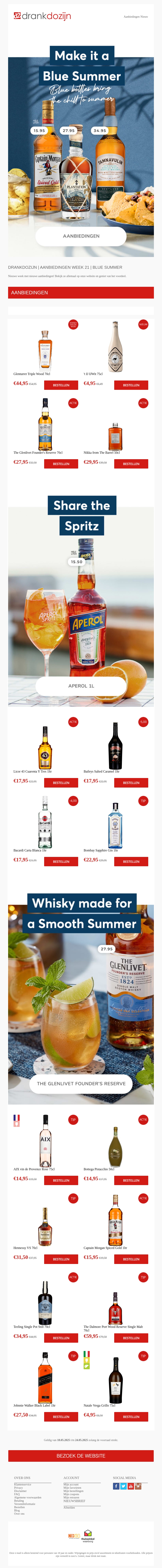Order Nikka from The Barrel 50cl
The width and height of the screenshot is (162, 1568).
coord(131,464)
